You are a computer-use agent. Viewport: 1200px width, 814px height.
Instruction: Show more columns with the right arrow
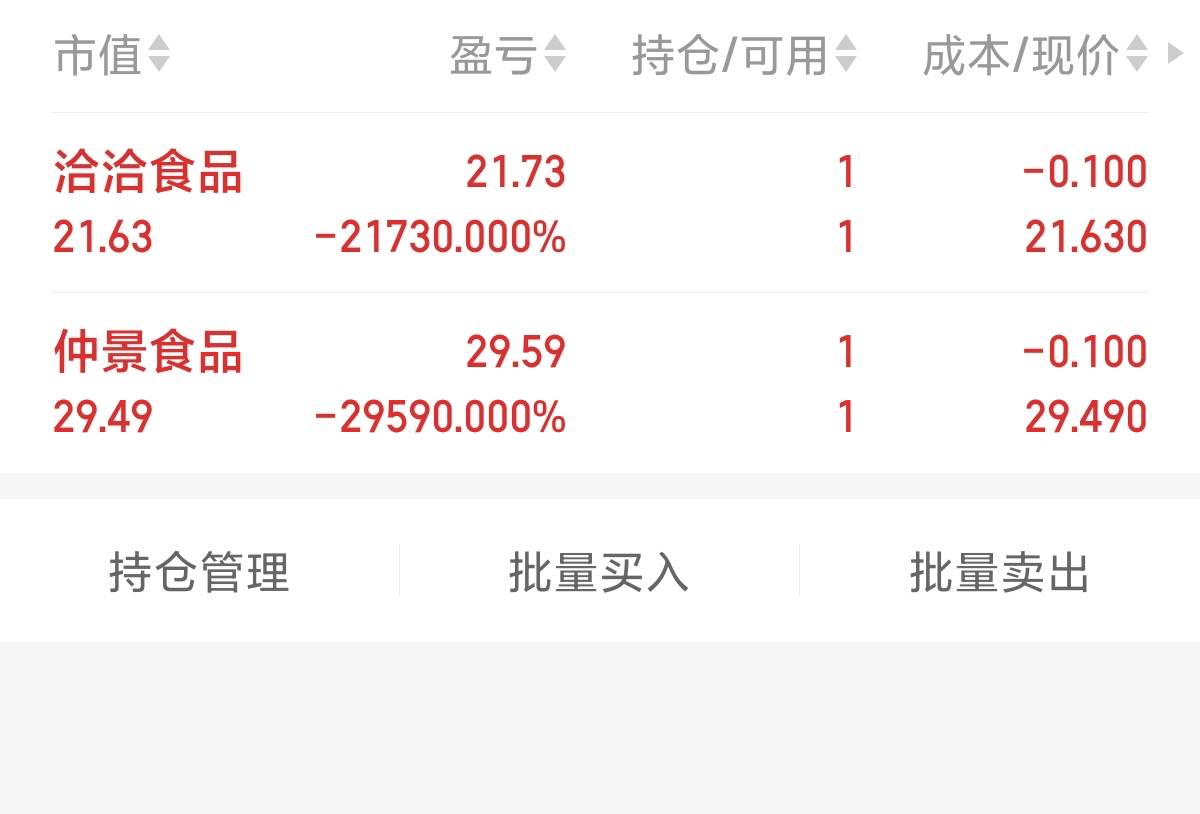tap(1174, 54)
